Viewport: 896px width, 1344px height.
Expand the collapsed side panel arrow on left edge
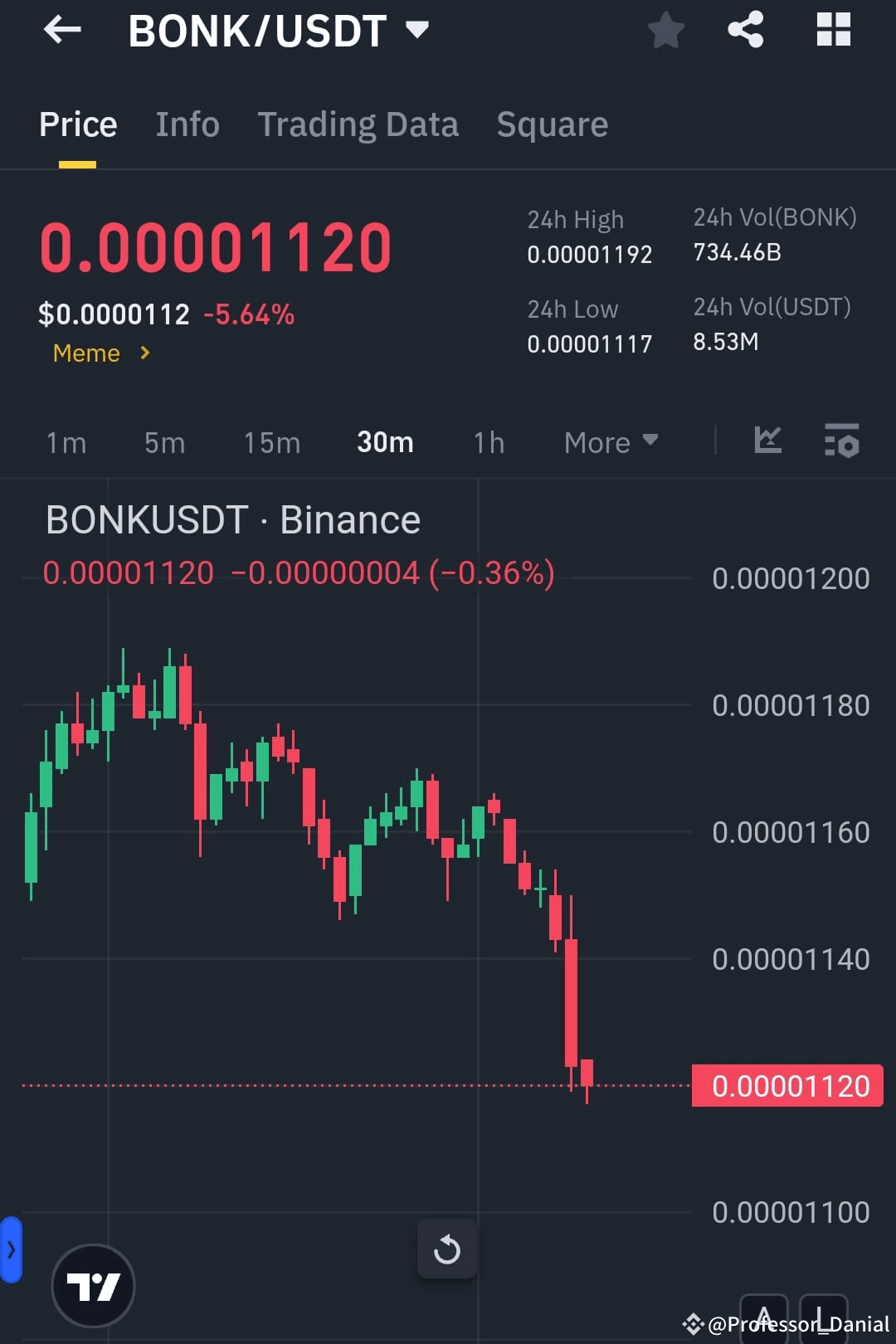10,1249
